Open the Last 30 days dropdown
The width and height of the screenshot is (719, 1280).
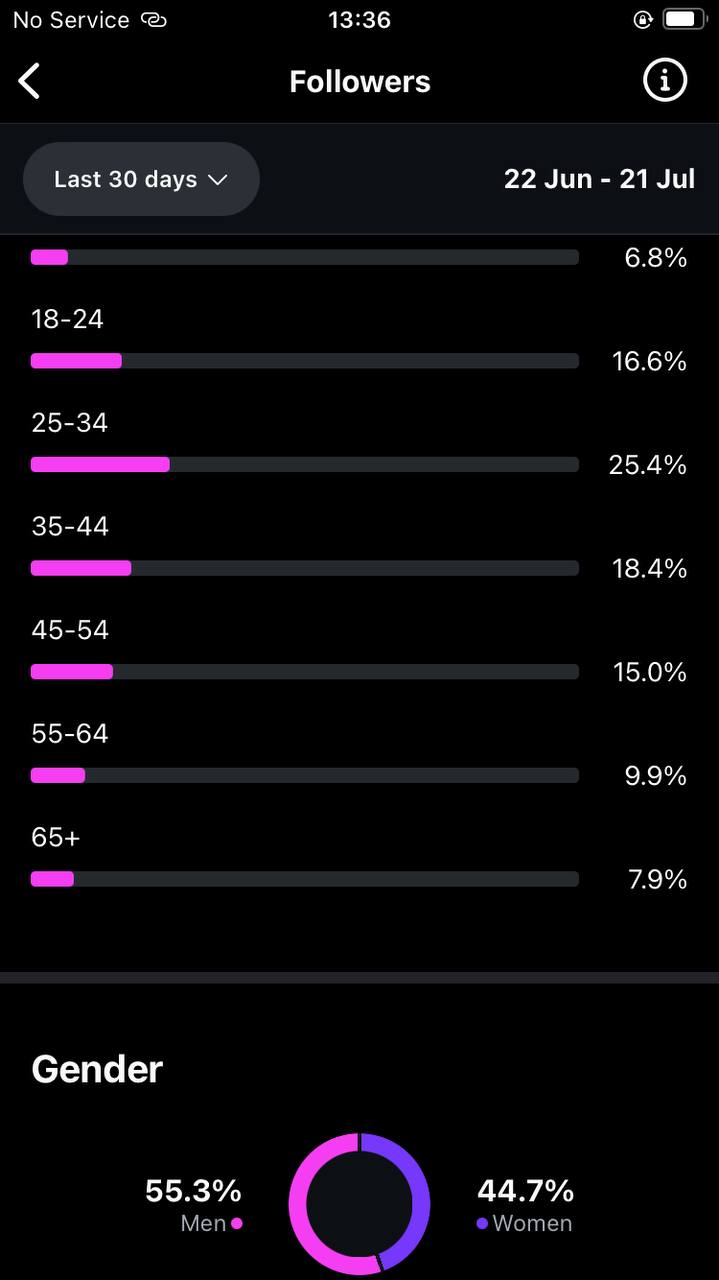[141, 179]
